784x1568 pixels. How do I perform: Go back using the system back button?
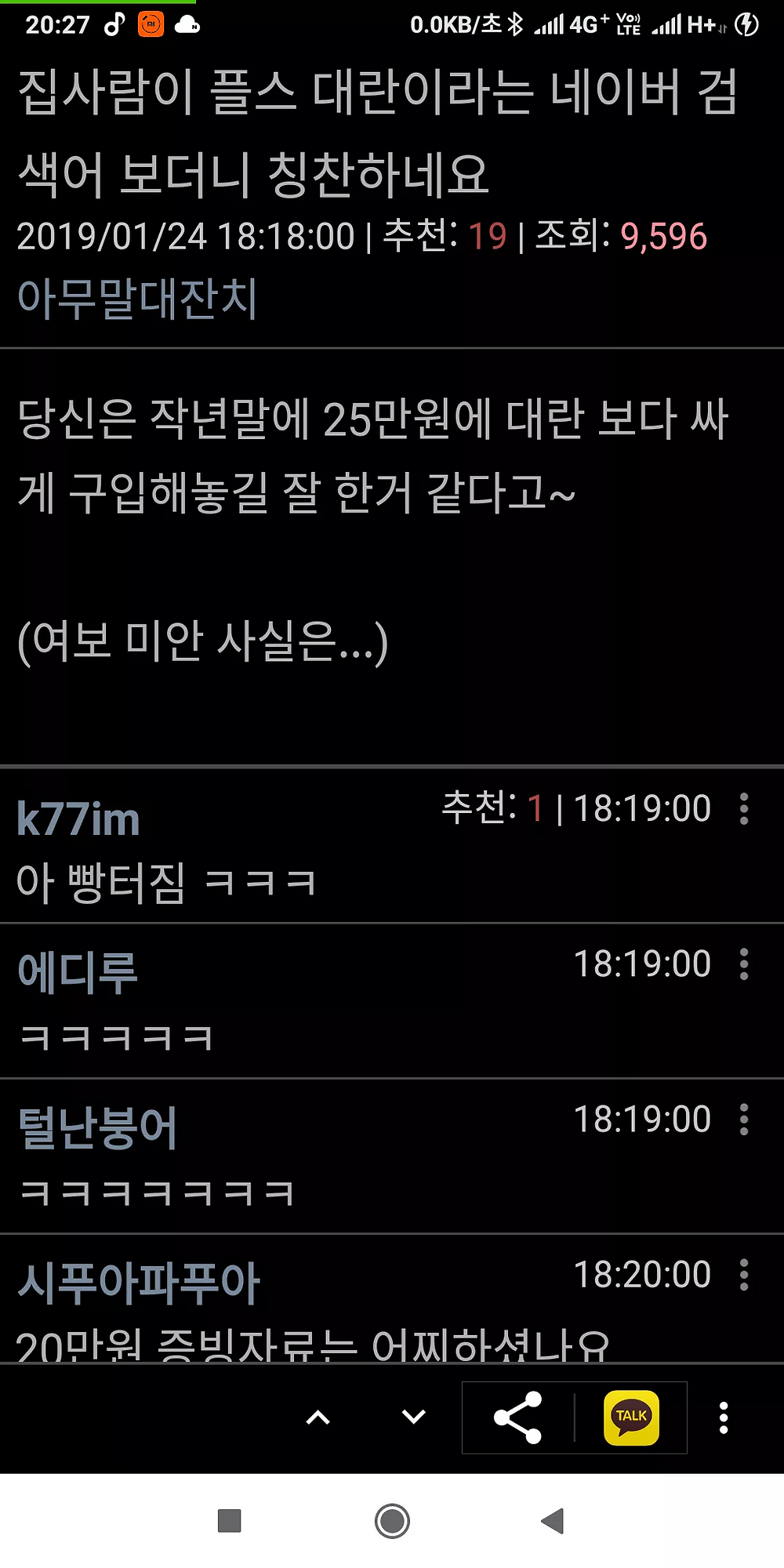point(554,1521)
